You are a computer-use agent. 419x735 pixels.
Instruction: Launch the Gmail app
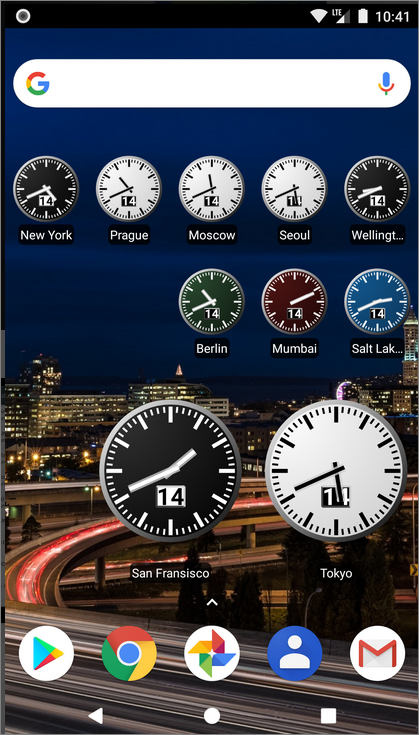tap(377, 653)
